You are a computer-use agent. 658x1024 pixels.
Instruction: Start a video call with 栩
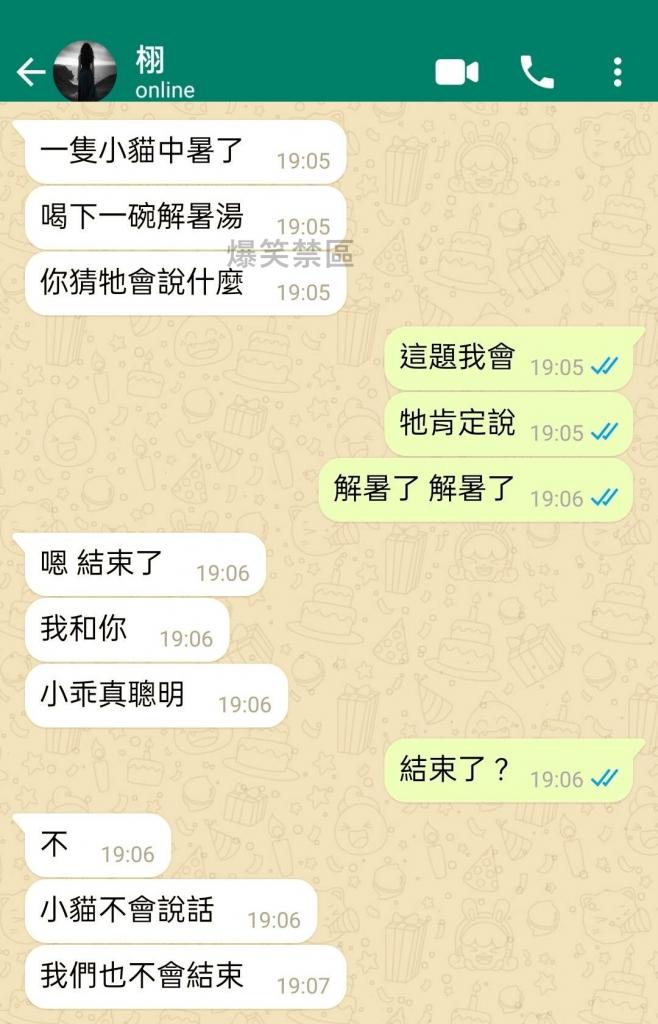tap(457, 72)
